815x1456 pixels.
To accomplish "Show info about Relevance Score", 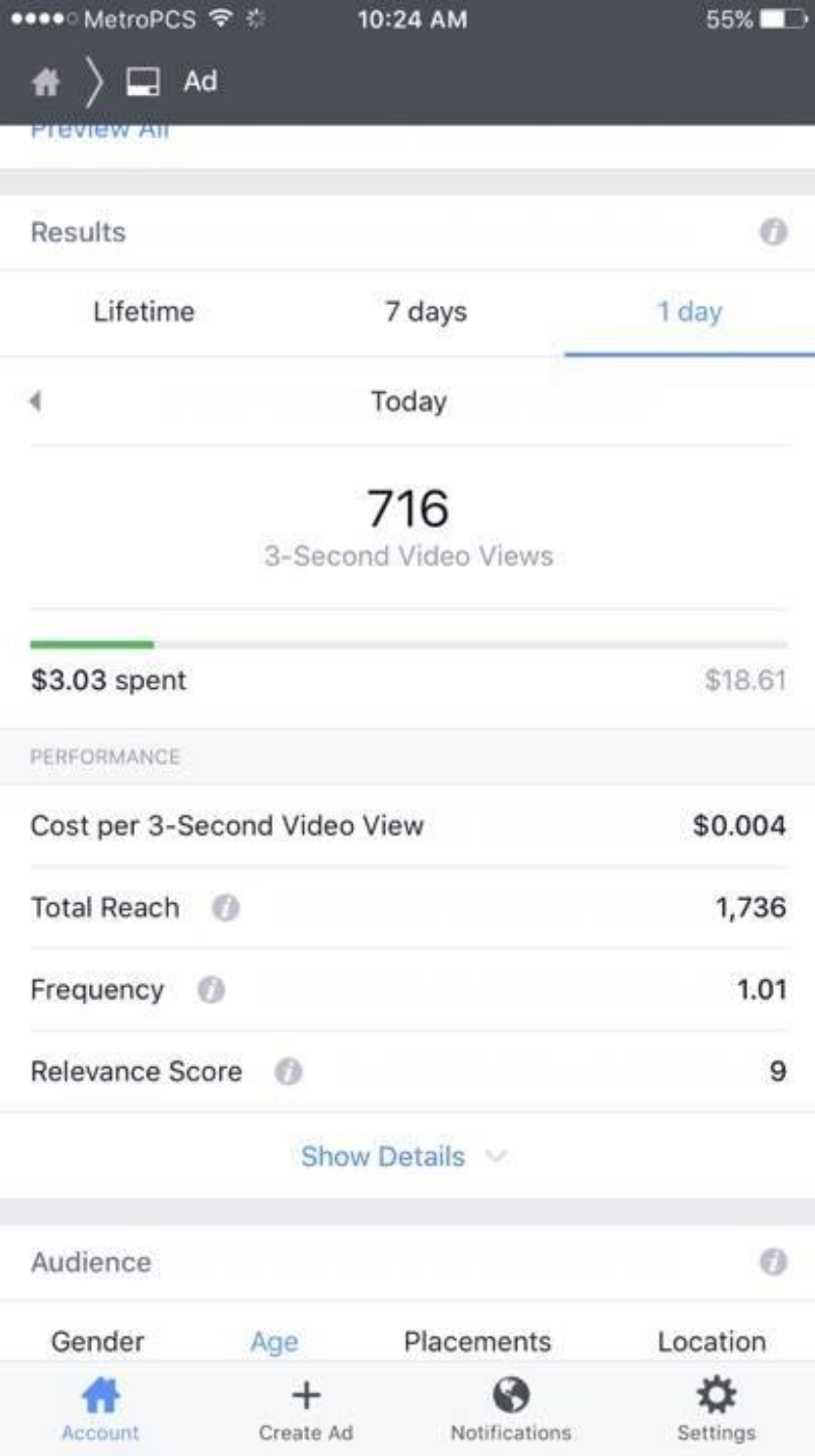I will click(x=287, y=1072).
